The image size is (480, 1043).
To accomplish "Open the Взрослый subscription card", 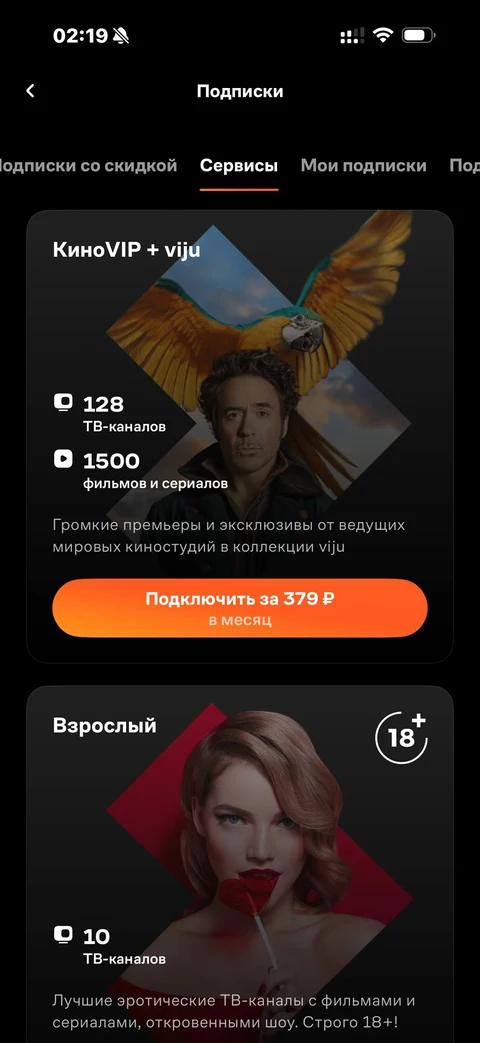I will point(240,864).
